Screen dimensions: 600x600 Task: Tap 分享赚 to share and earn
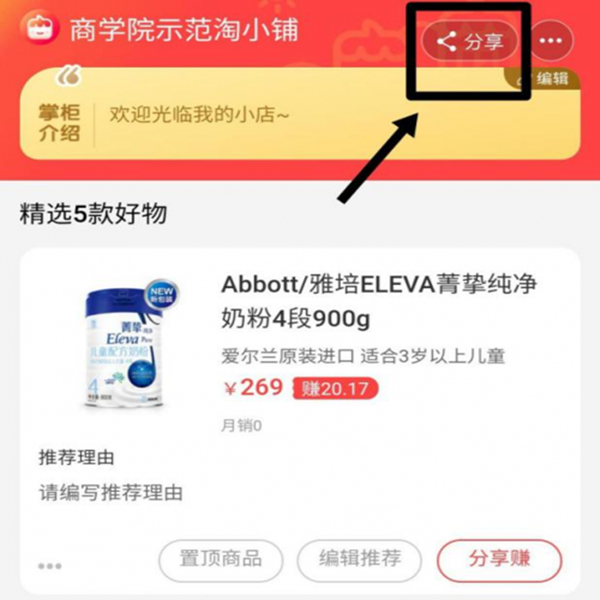click(x=499, y=558)
